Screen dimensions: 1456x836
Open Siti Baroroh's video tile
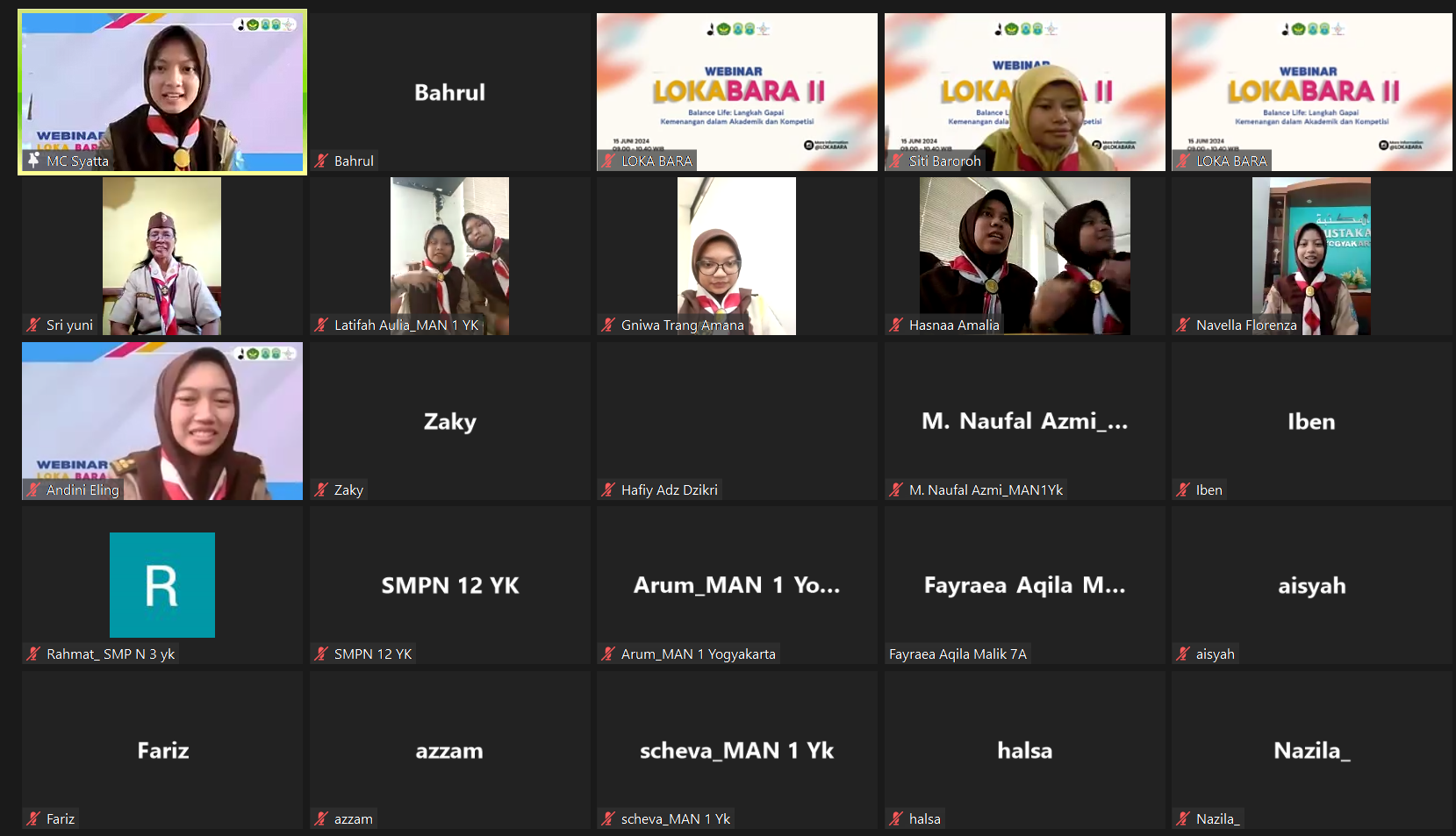(x=1024, y=92)
